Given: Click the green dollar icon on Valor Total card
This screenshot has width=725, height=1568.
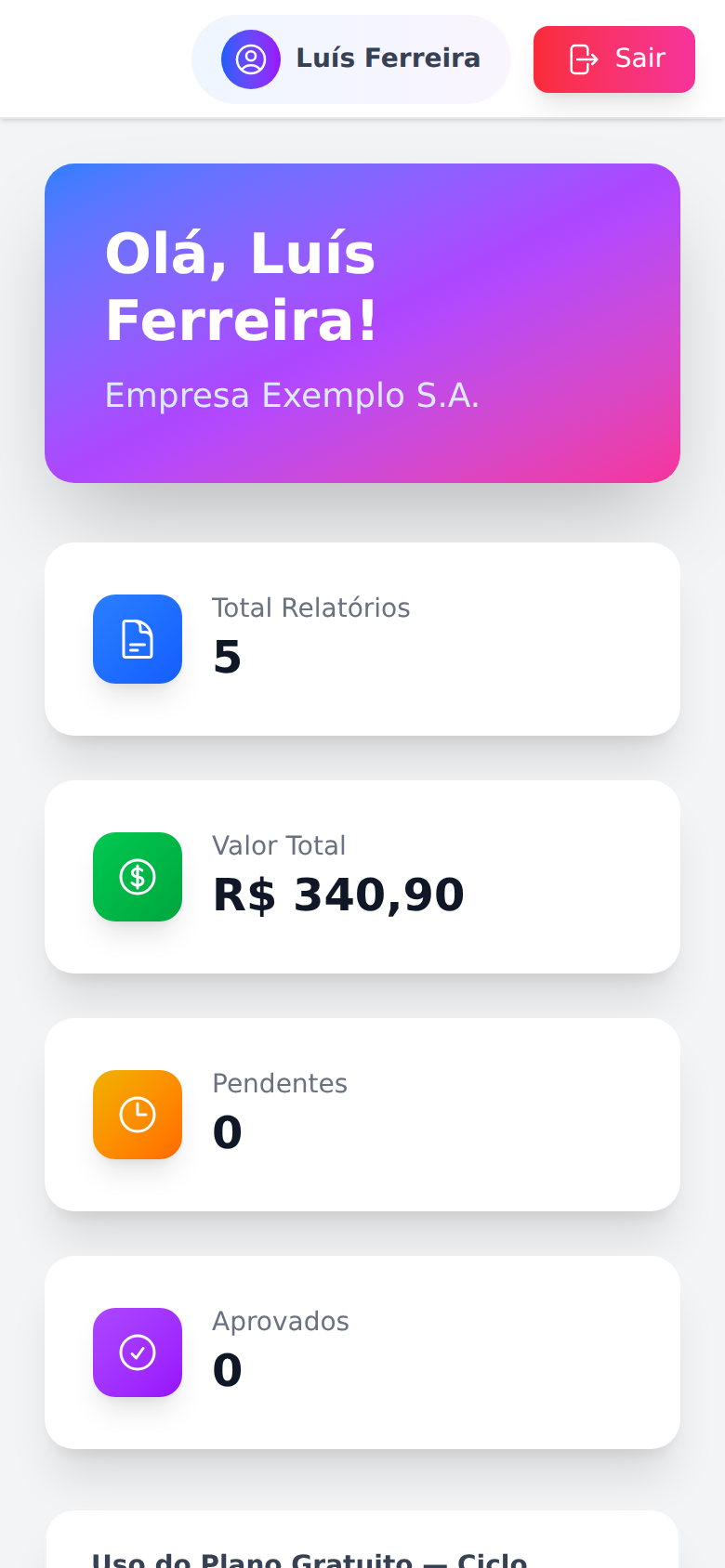Looking at the screenshot, I should [x=137, y=876].
